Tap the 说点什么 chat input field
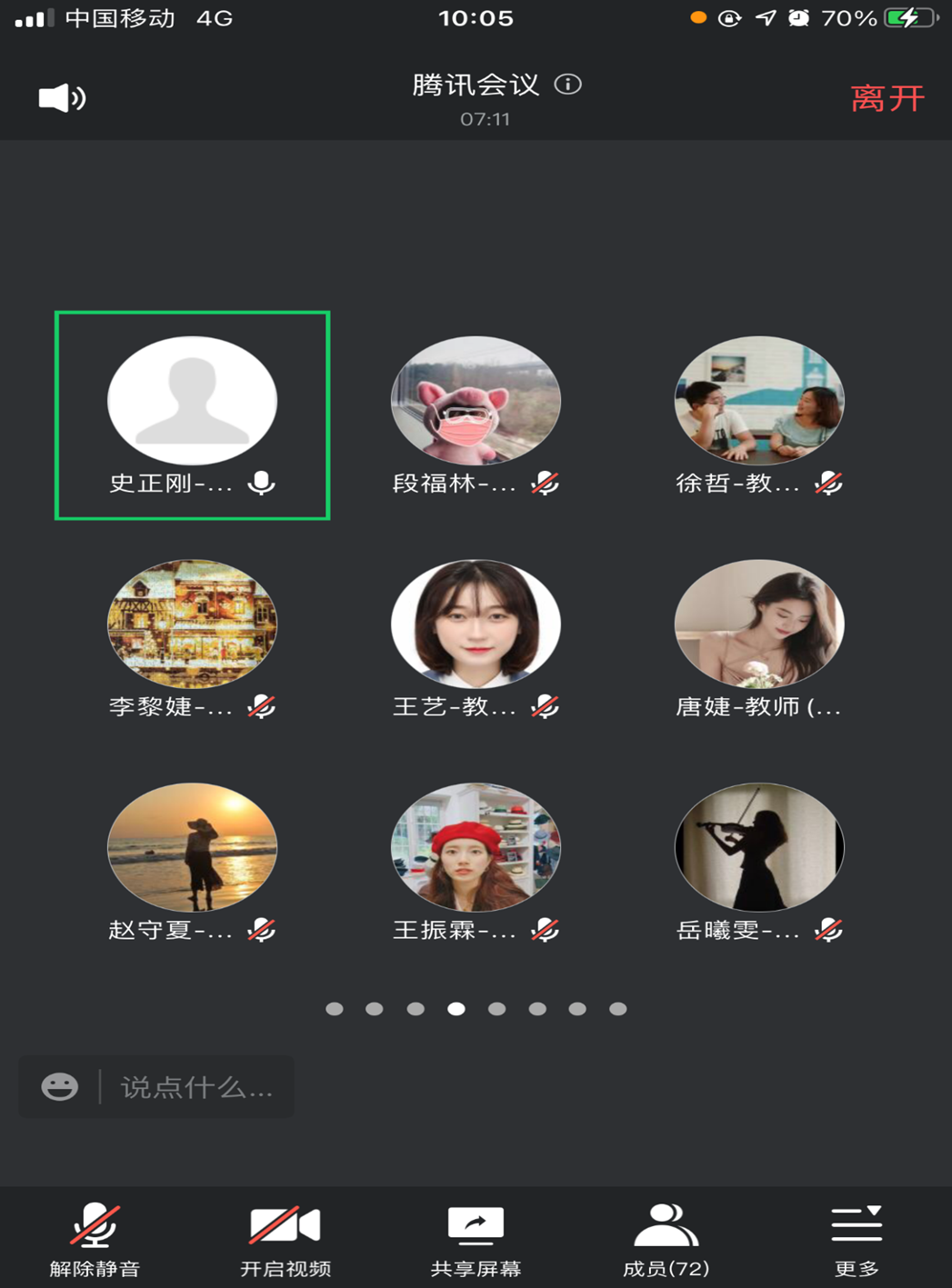Viewport: 952px width, 1288px height. coord(196,1087)
